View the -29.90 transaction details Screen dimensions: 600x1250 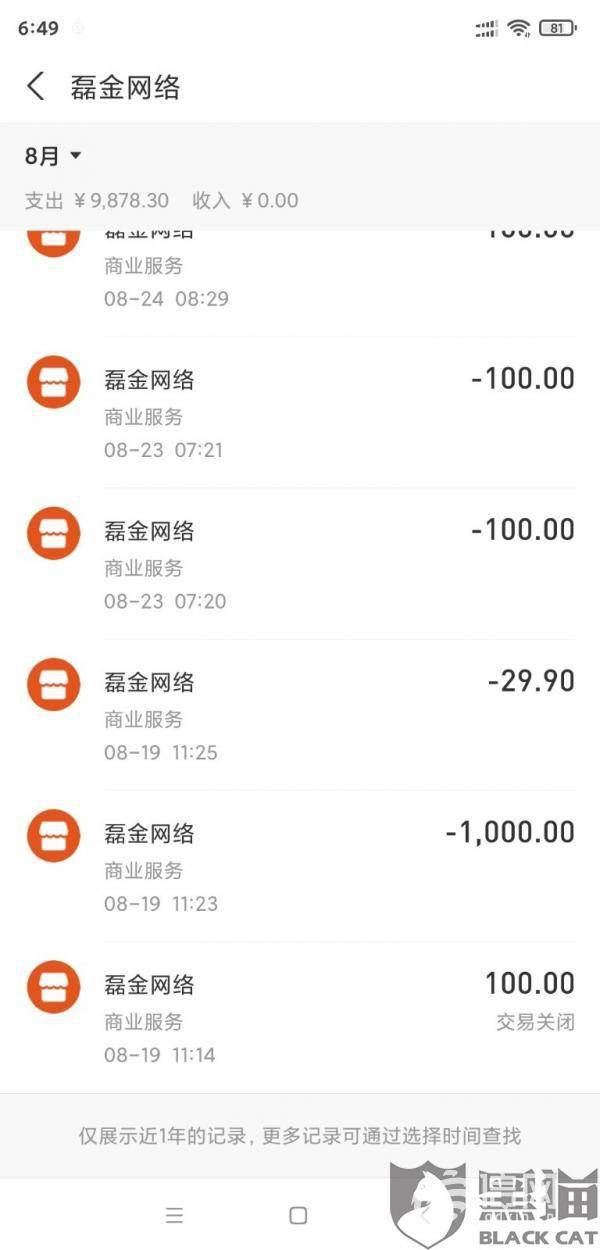tap(300, 715)
